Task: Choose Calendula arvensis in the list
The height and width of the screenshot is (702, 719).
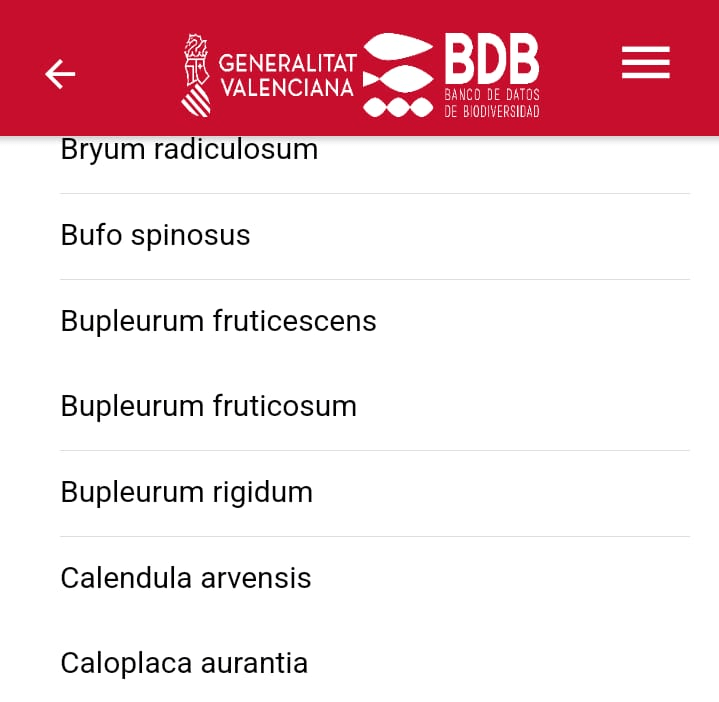Action: 186,578
